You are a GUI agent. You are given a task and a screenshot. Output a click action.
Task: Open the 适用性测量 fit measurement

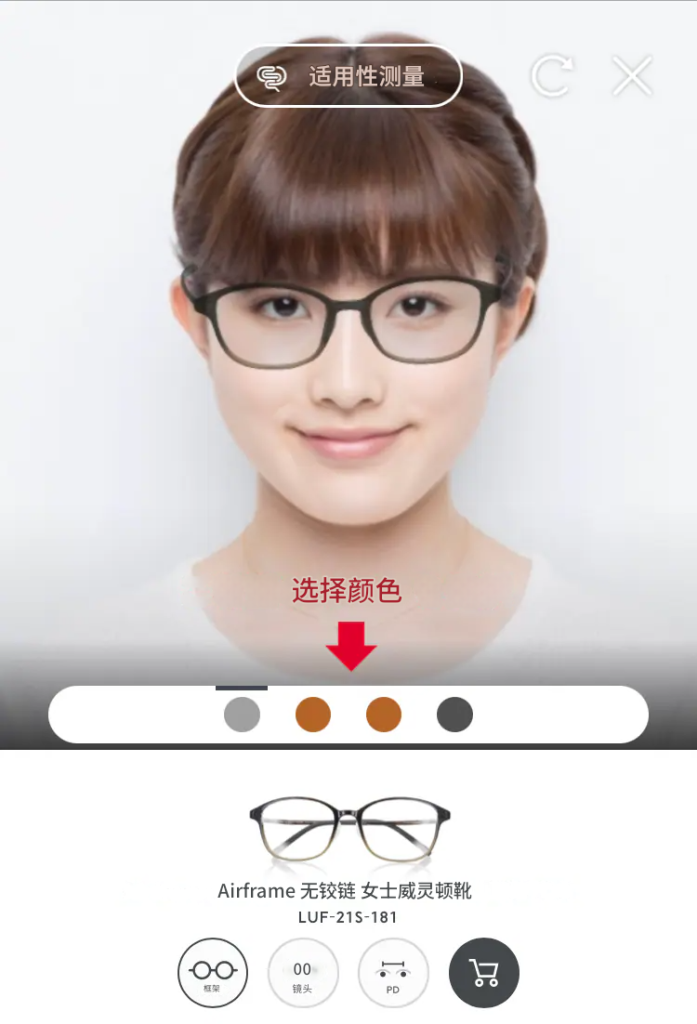(x=348, y=76)
